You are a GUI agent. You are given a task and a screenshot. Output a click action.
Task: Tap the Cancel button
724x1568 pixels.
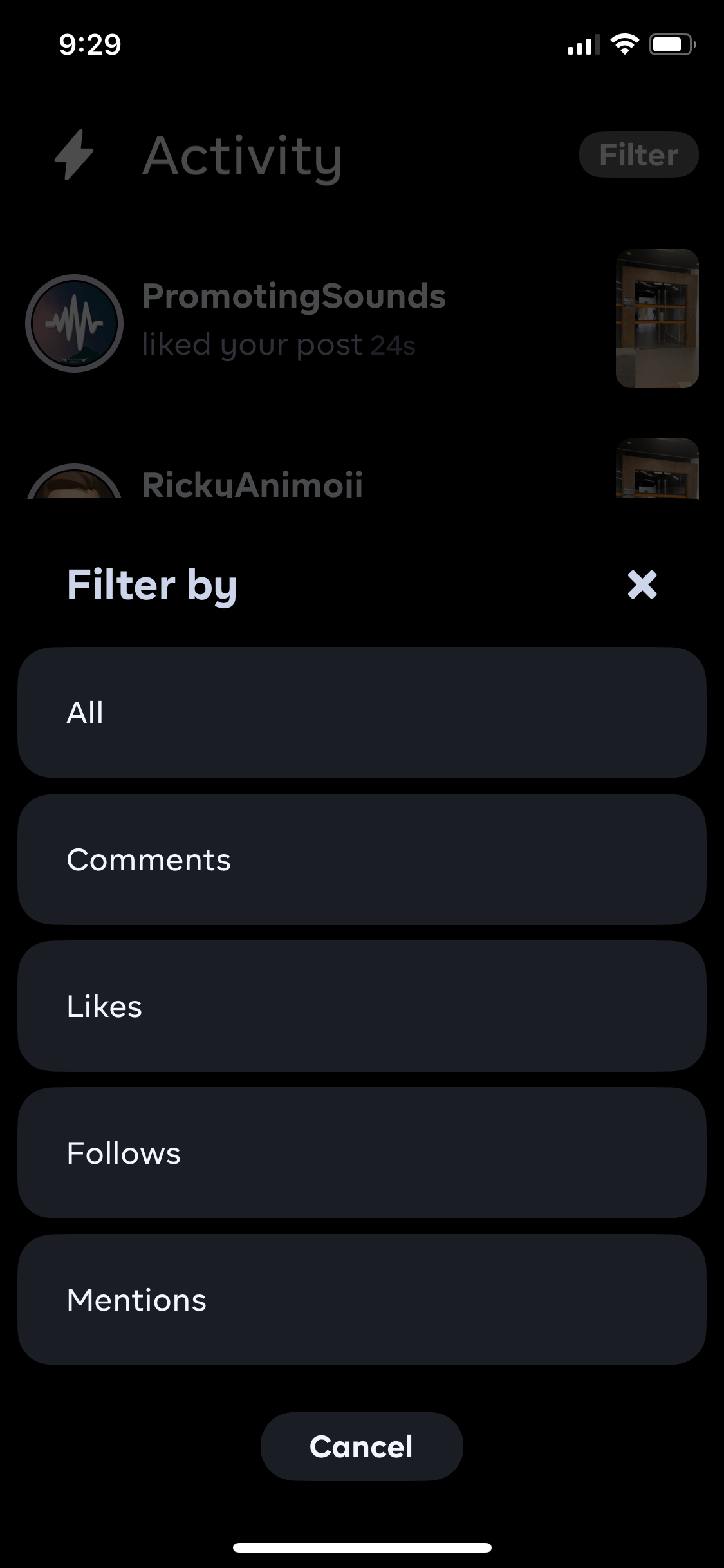pyautogui.click(x=362, y=1446)
